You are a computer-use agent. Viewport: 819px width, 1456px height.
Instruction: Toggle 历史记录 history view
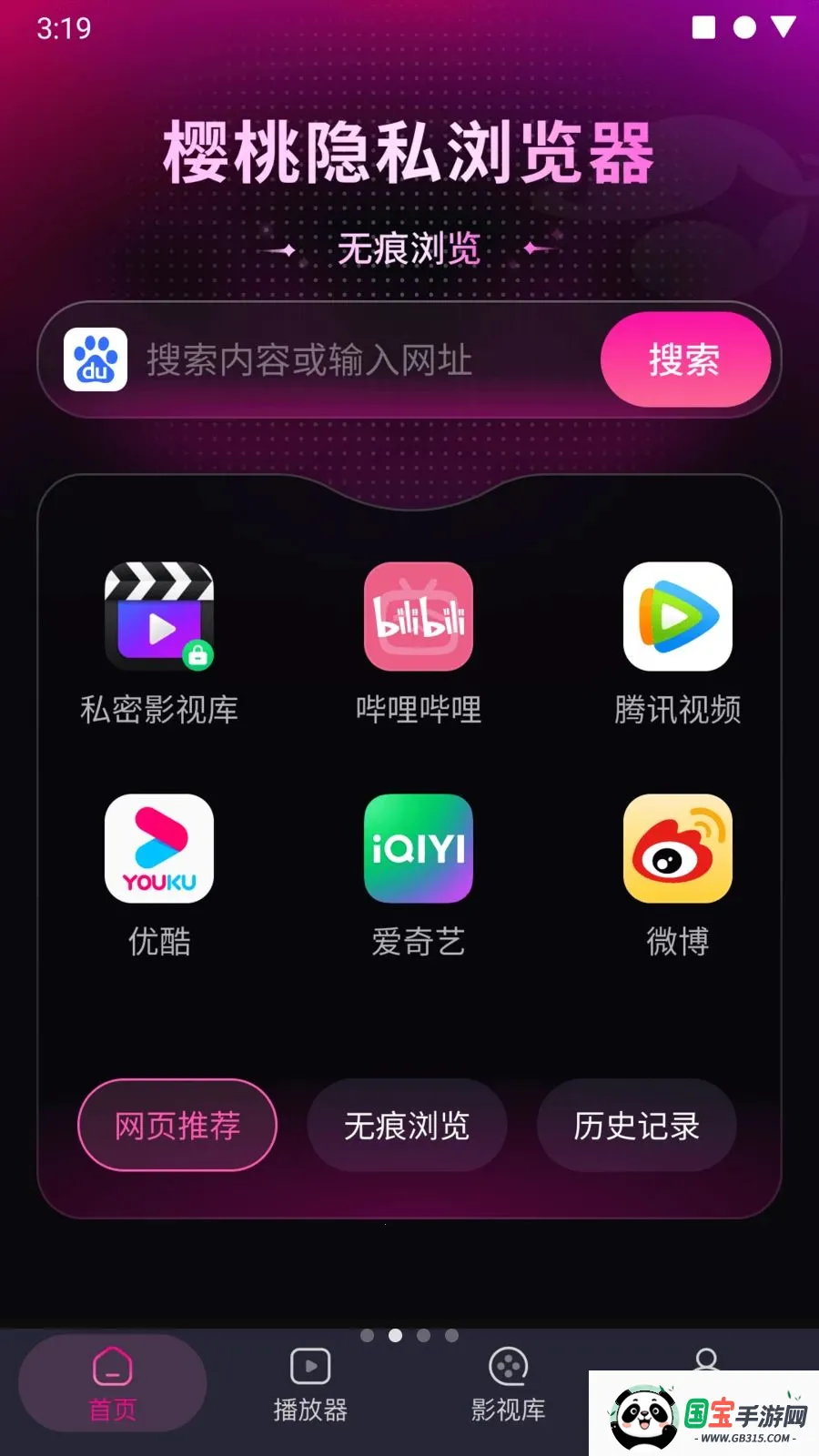tap(636, 1126)
